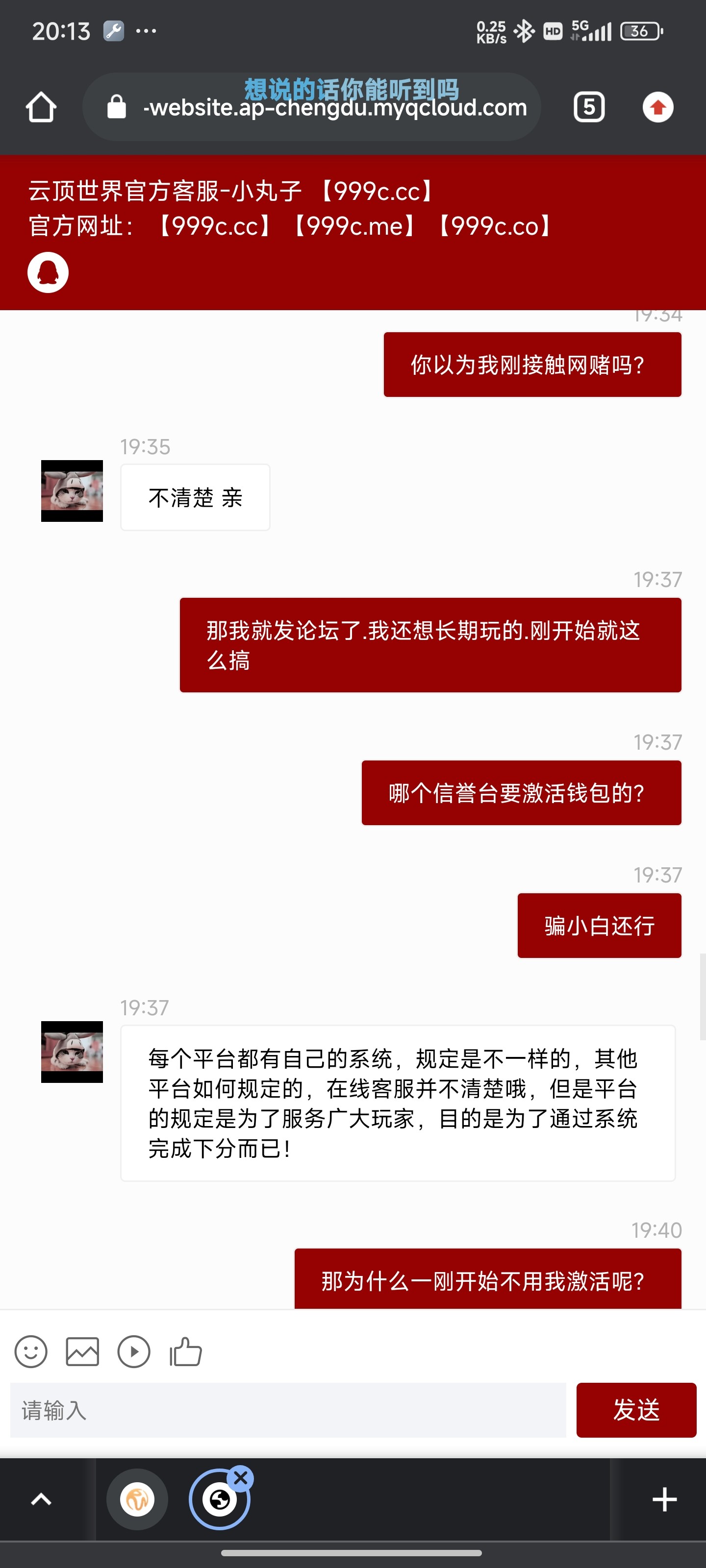Add a new browser tab
This screenshot has width=706, height=1568.
click(x=664, y=1498)
